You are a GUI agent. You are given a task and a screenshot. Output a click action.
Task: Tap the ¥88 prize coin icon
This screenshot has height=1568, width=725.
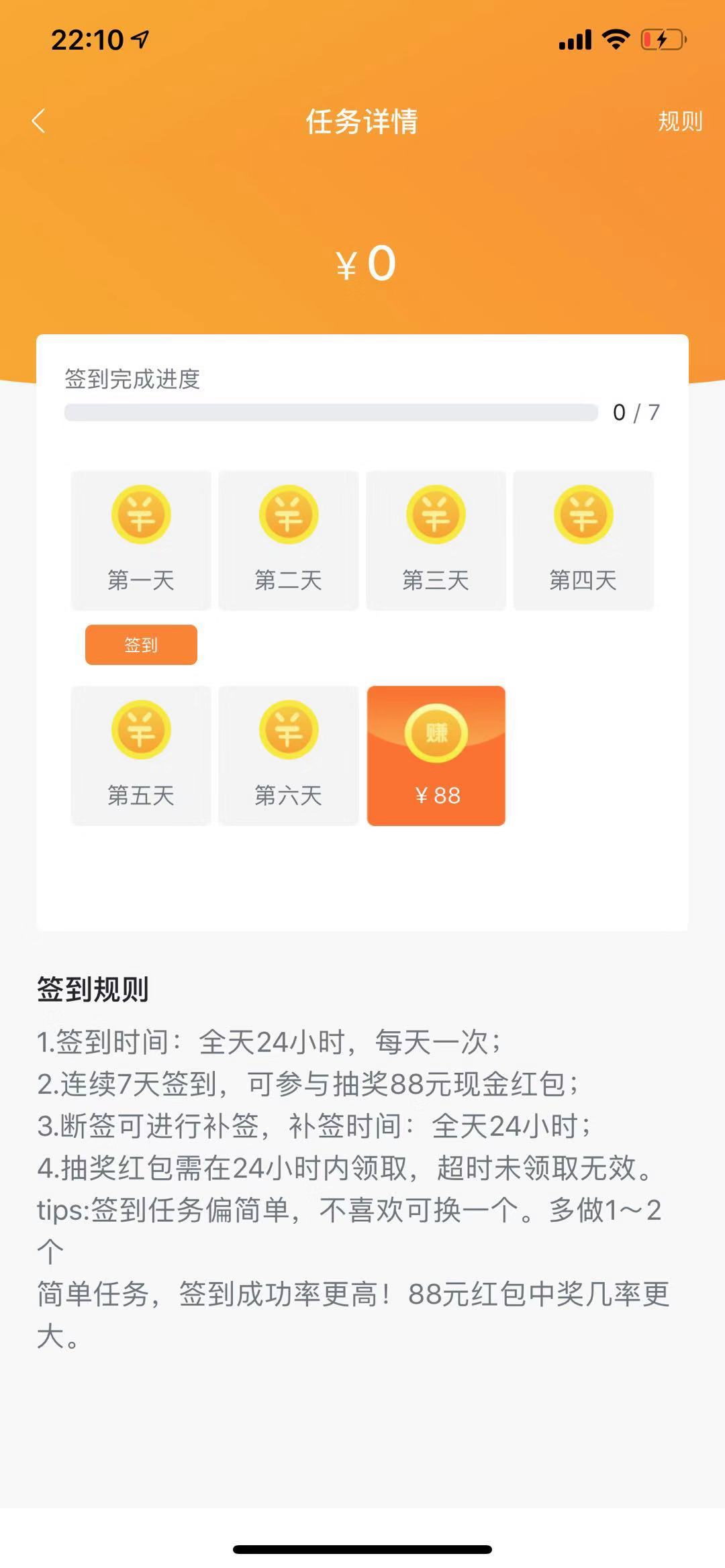tap(436, 731)
